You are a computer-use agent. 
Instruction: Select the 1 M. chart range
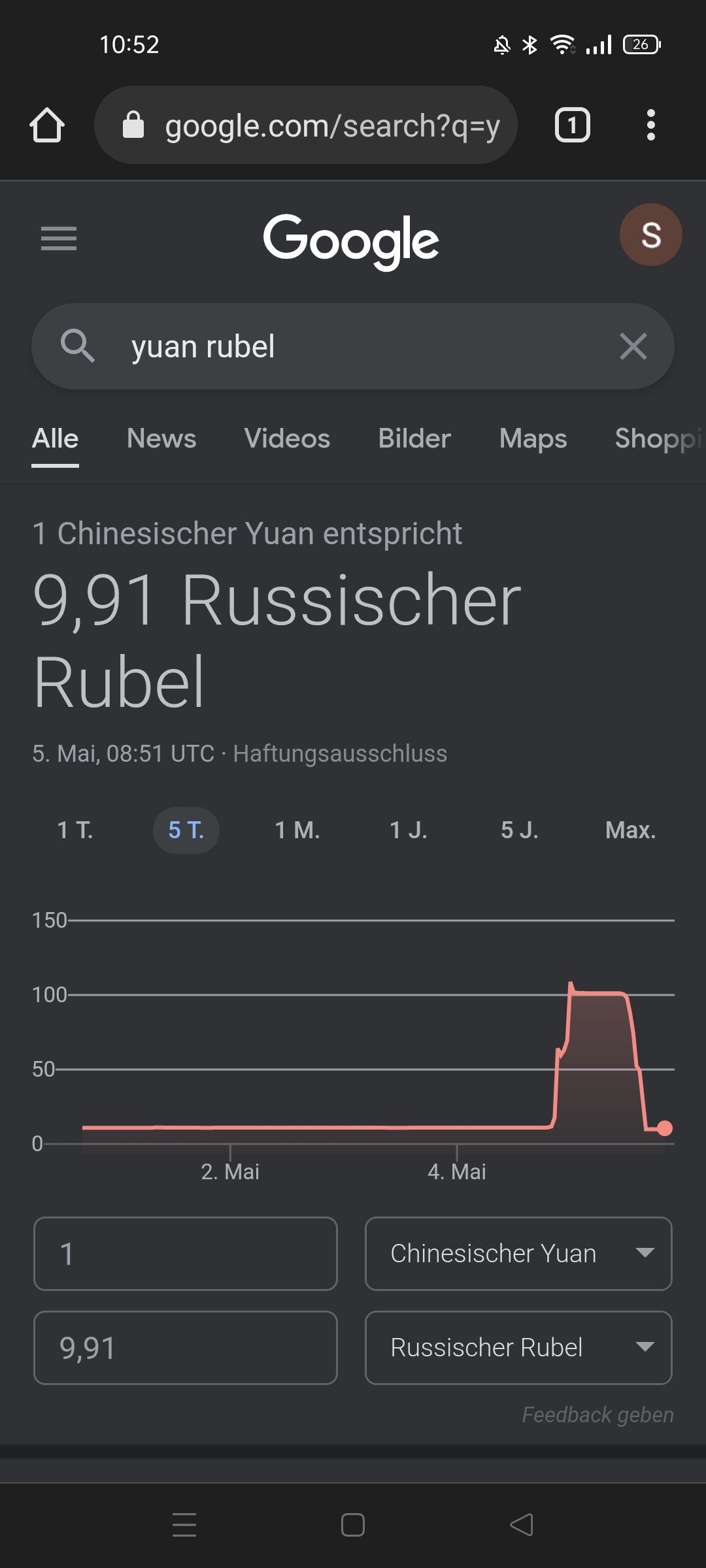(297, 830)
